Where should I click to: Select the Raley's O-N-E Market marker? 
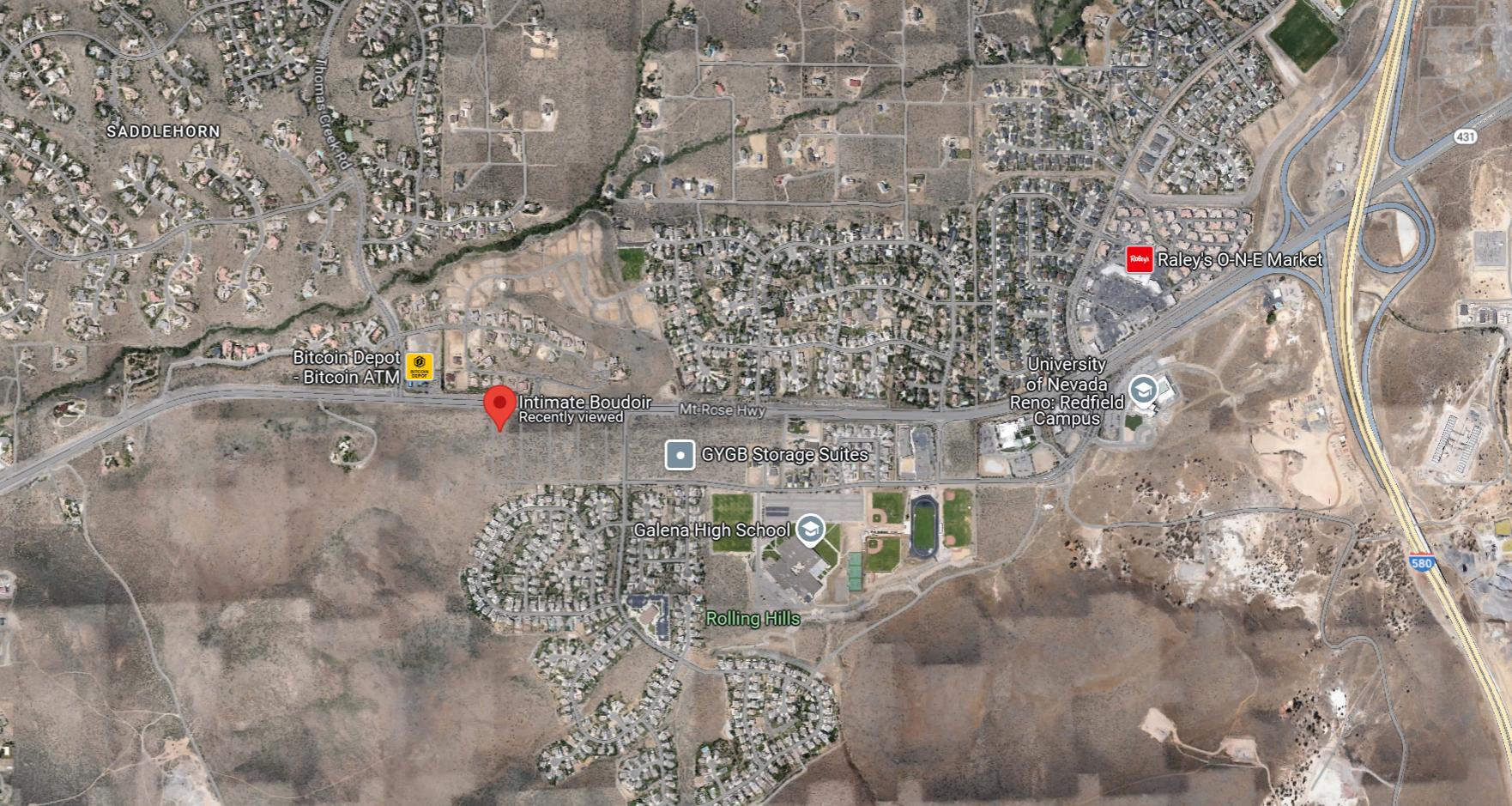pos(1139,259)
